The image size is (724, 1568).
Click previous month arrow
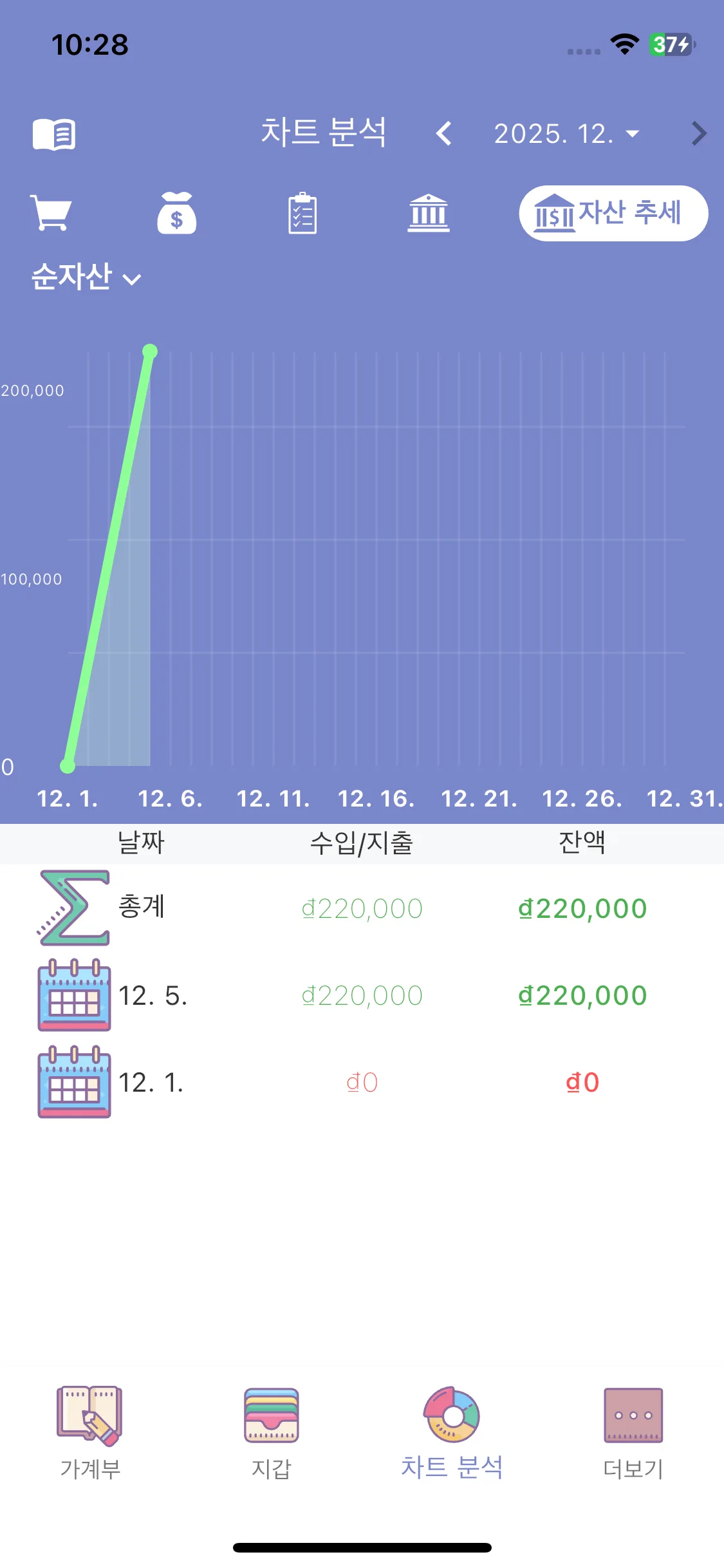tap(443, 133)
